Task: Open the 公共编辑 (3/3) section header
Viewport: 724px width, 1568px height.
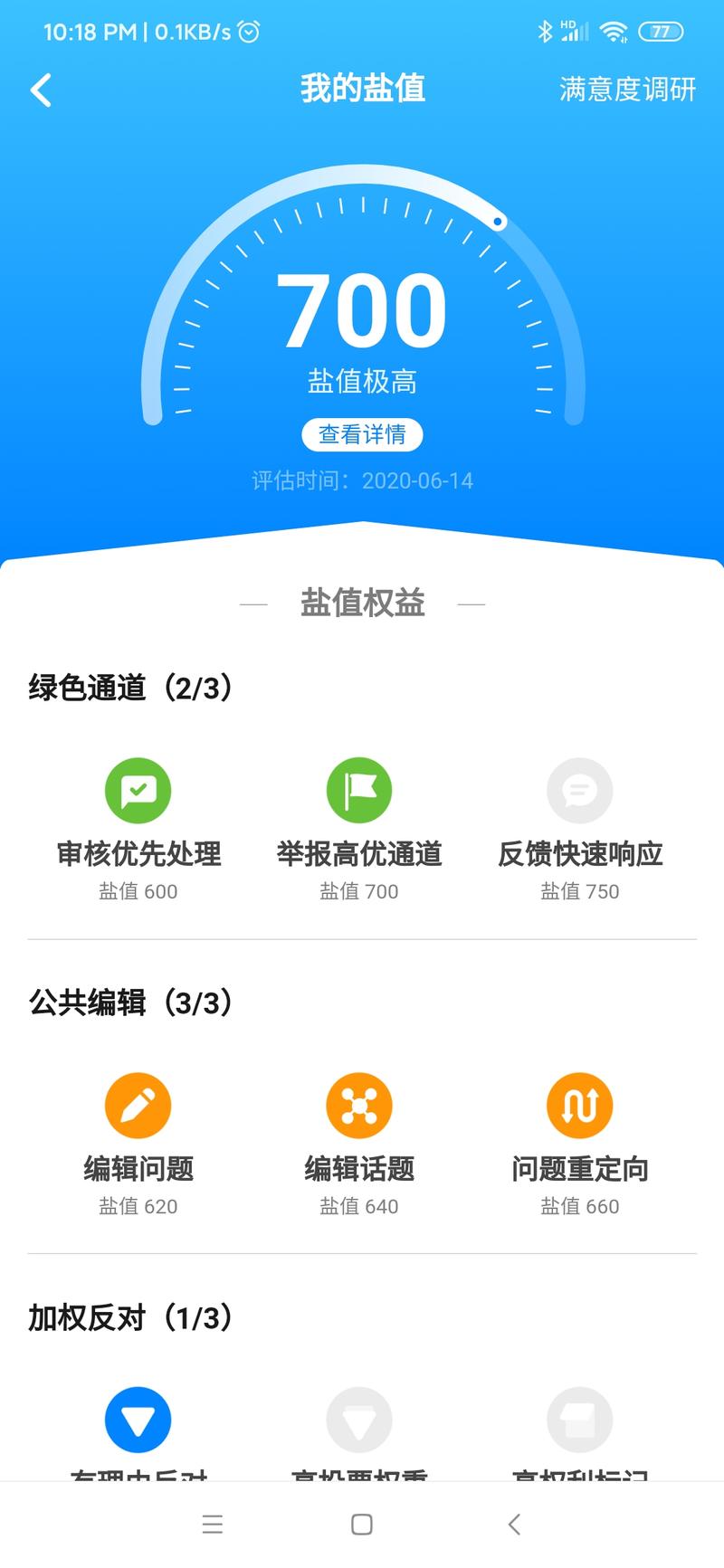Action: click(x=129, y=1003)
